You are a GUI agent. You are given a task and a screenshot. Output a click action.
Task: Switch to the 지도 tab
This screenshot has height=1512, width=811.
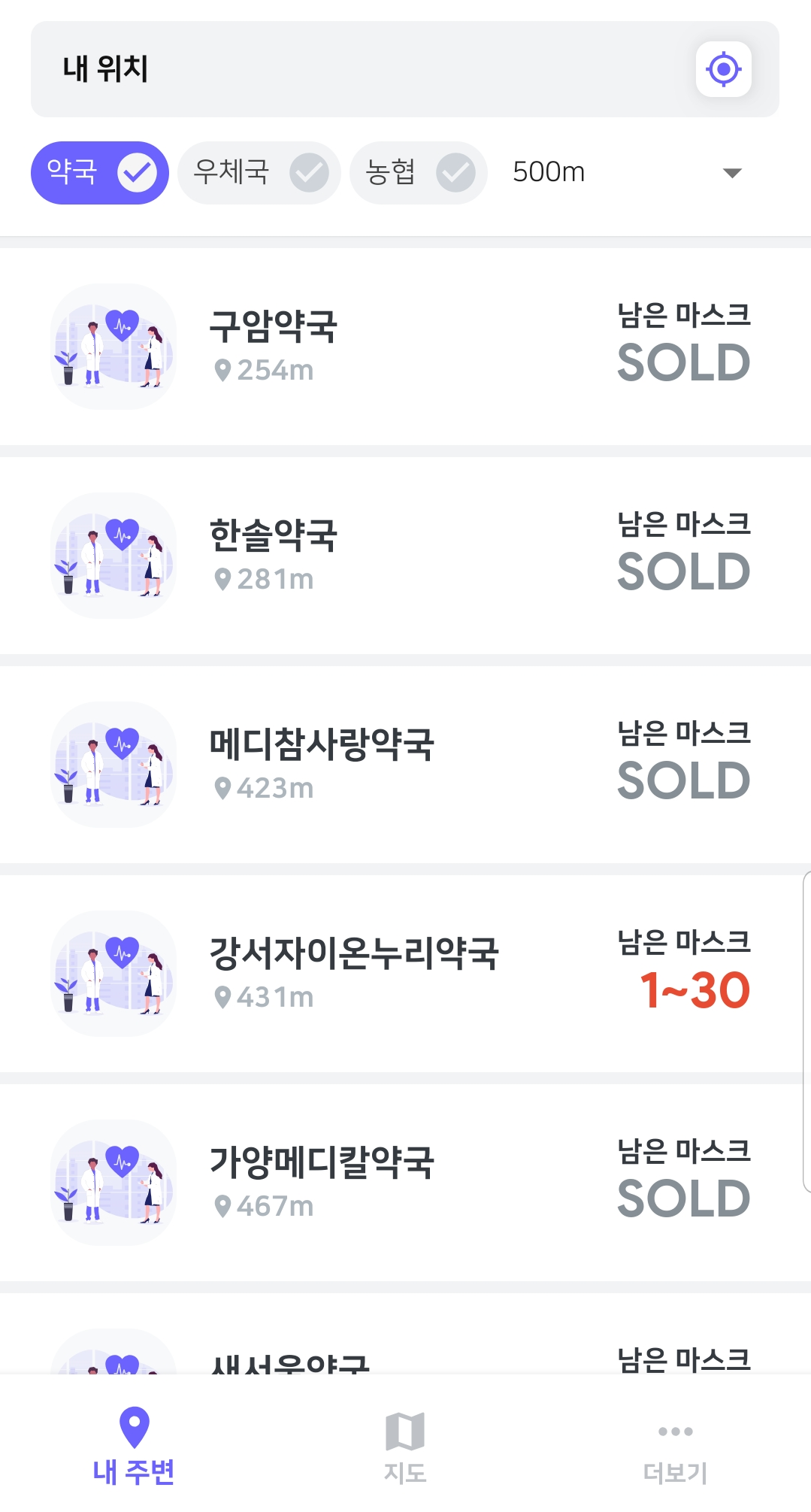coord(405,1451)
